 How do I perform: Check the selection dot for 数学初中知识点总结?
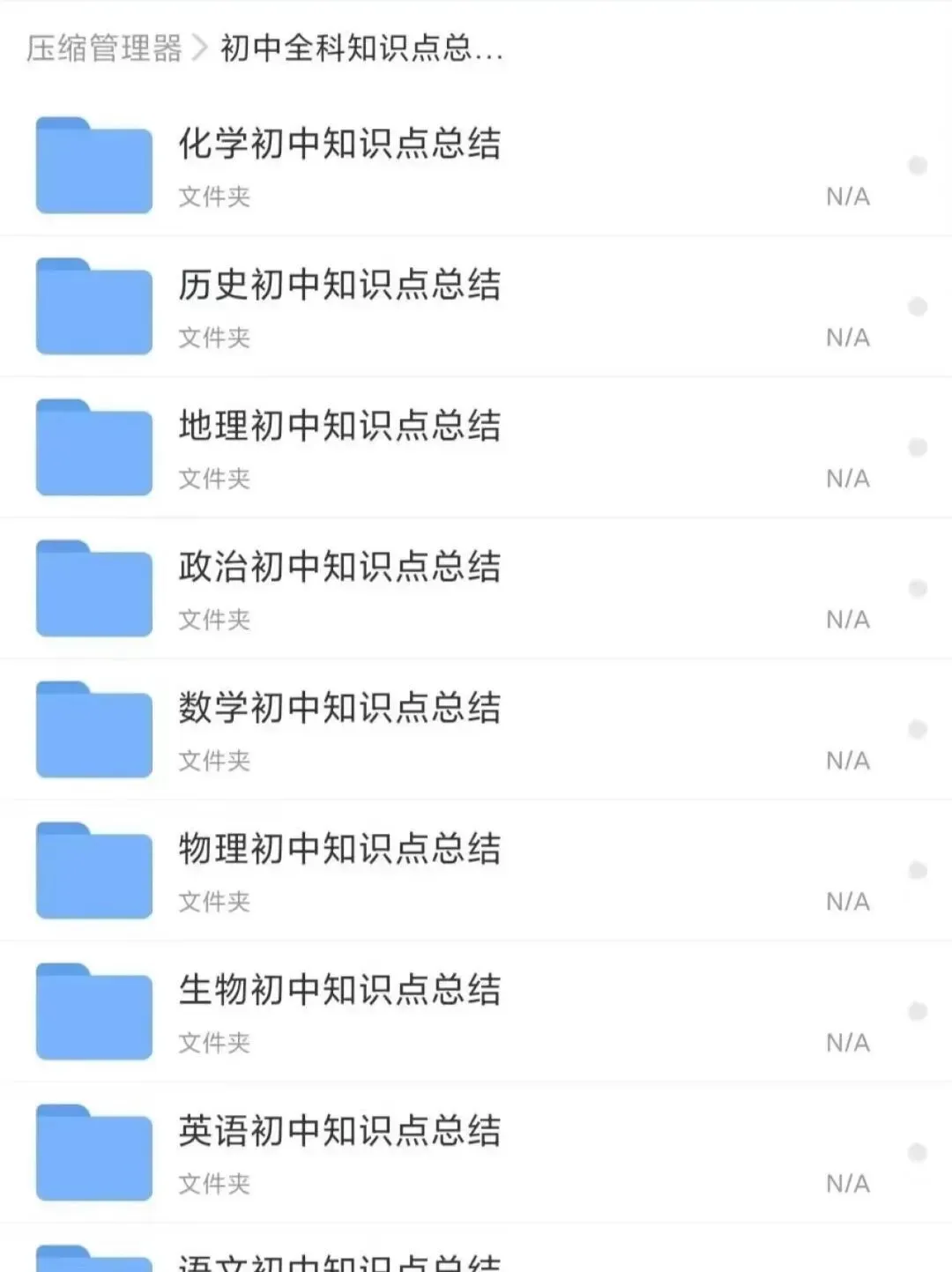click(x=918, y=730)
